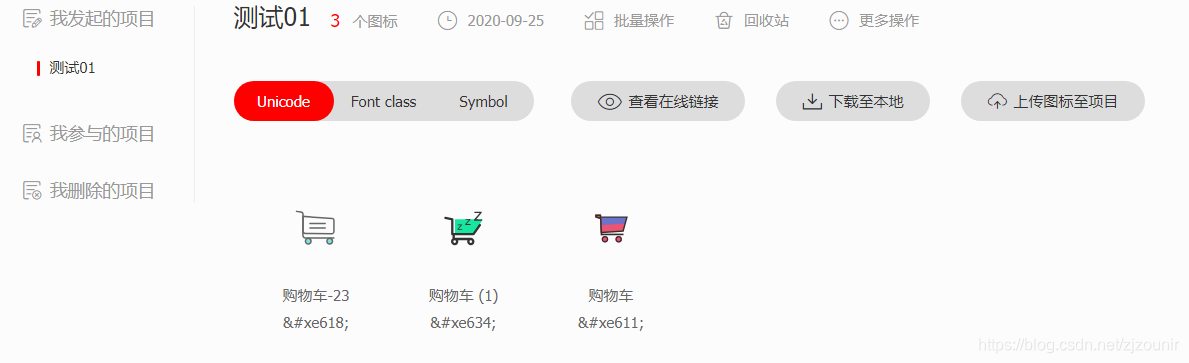Select the Unicode tab

(284, 101)
